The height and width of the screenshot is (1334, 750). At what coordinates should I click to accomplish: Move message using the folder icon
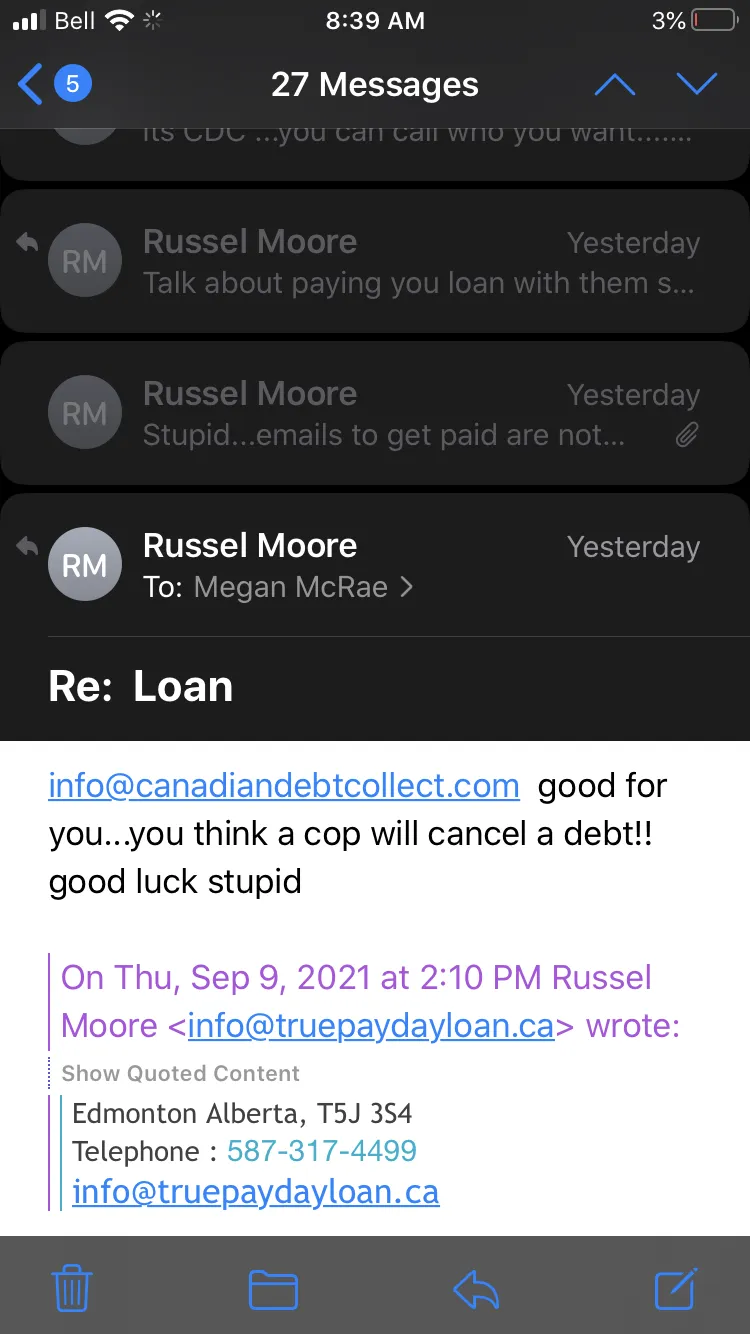[x=273, y=1289]
